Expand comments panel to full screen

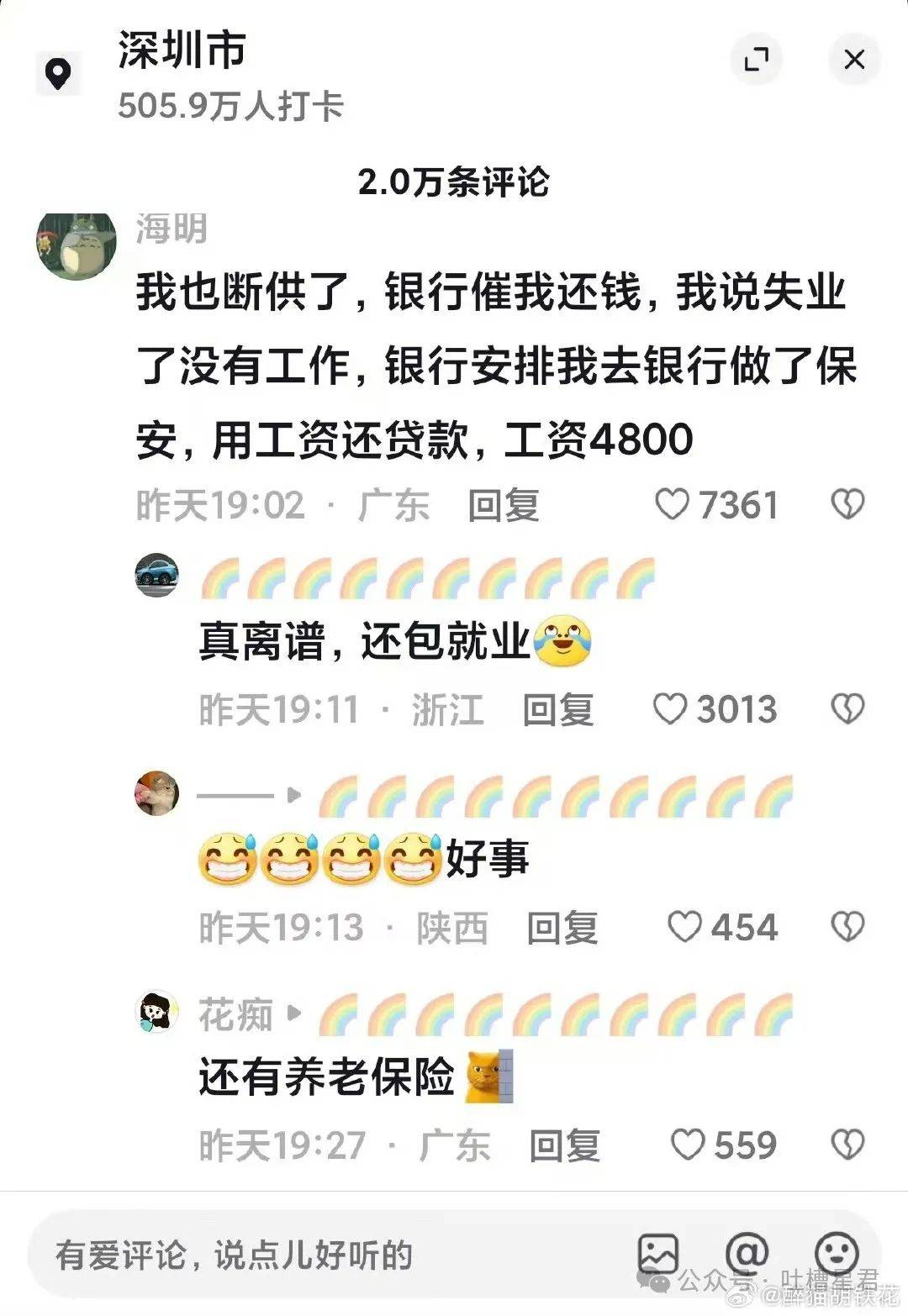[757, 60]
